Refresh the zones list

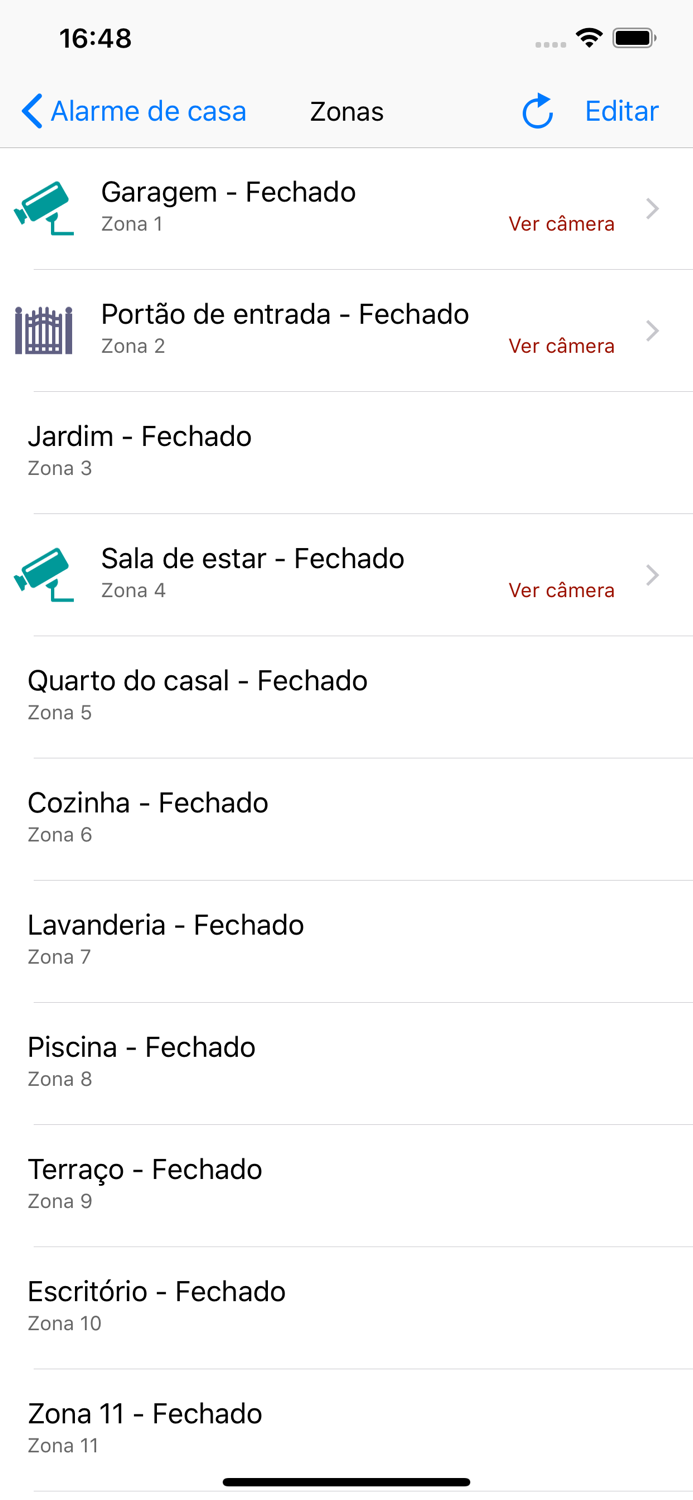(538, 111)
